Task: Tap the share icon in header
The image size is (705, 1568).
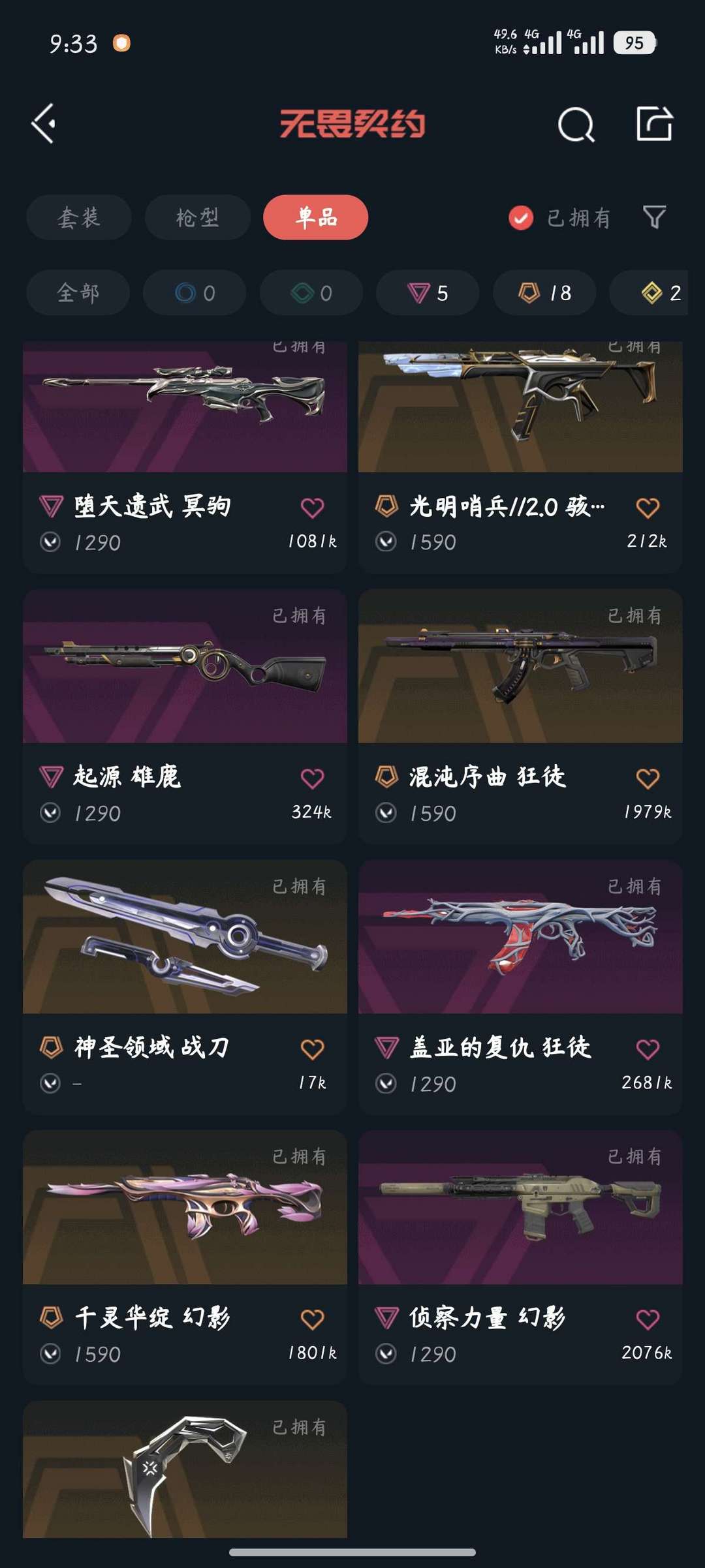Action: [654, 123]
